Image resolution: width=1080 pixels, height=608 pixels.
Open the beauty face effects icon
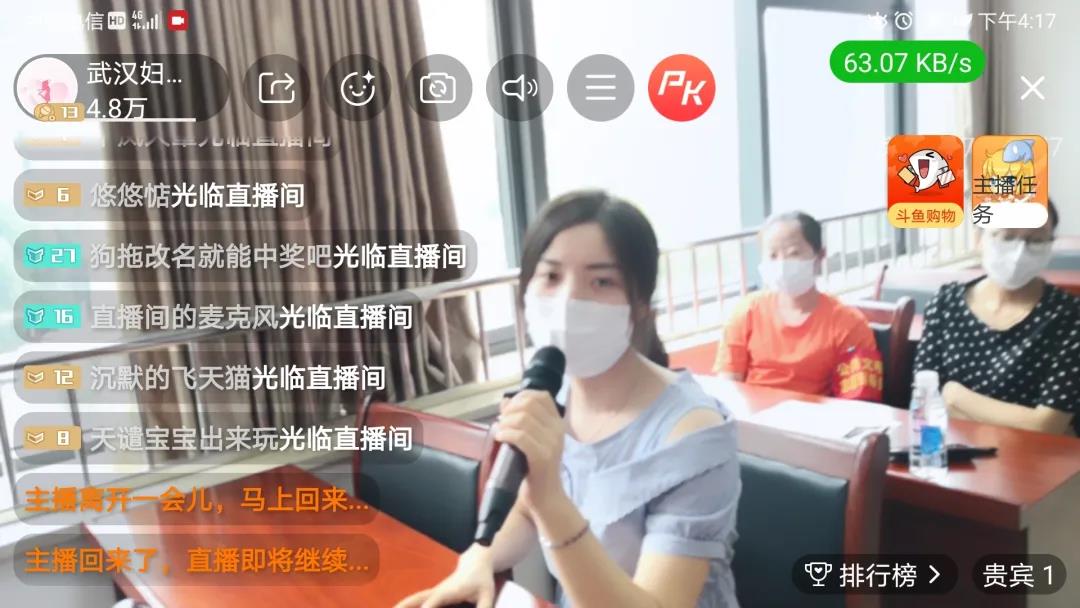[357, 88]
